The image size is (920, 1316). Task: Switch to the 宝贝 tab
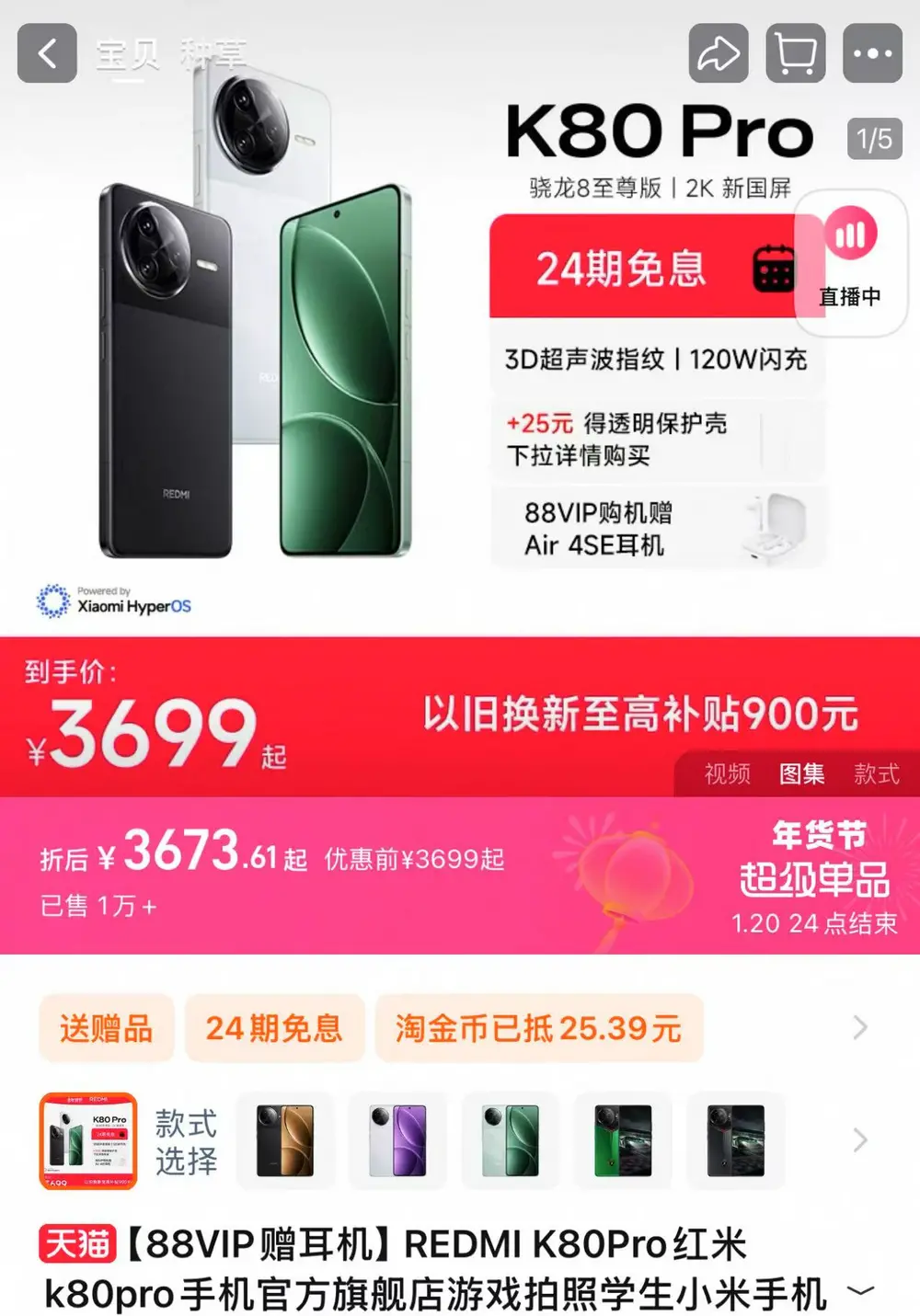point(128,55)
